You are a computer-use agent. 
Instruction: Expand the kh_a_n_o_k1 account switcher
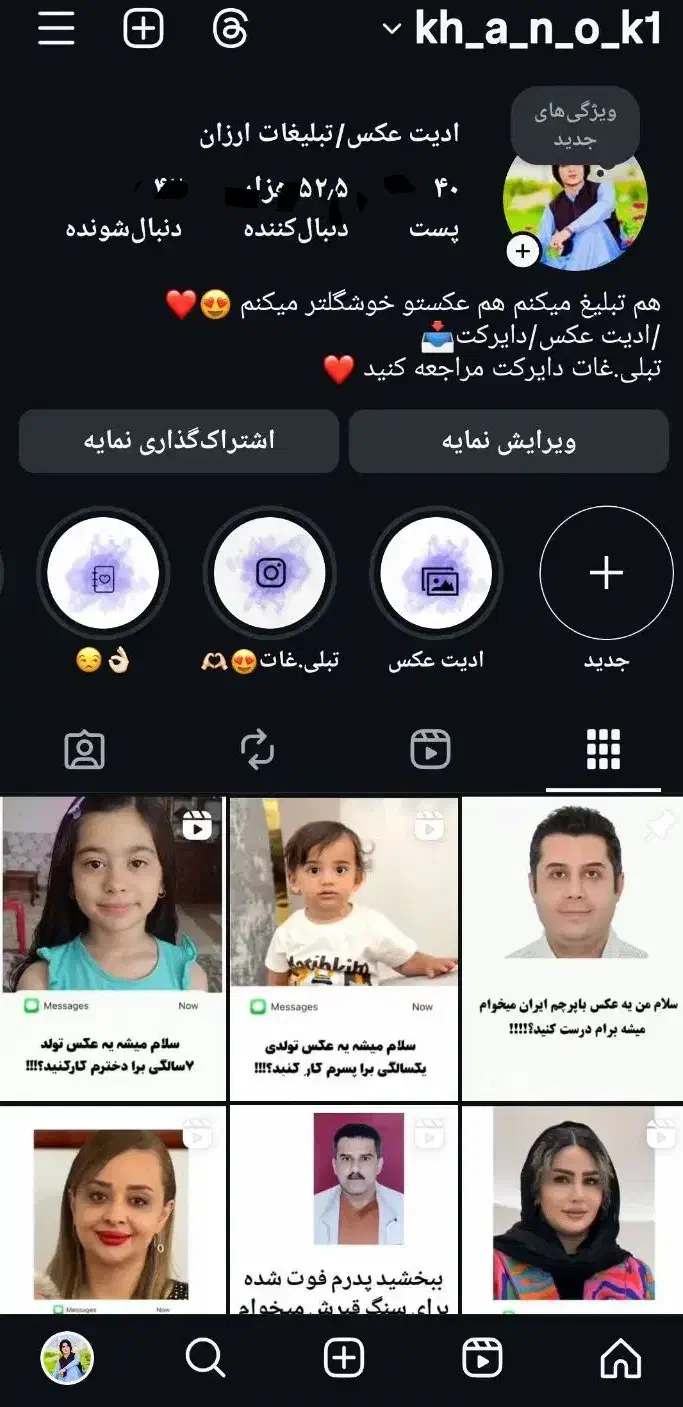click(x=523, y=30)
